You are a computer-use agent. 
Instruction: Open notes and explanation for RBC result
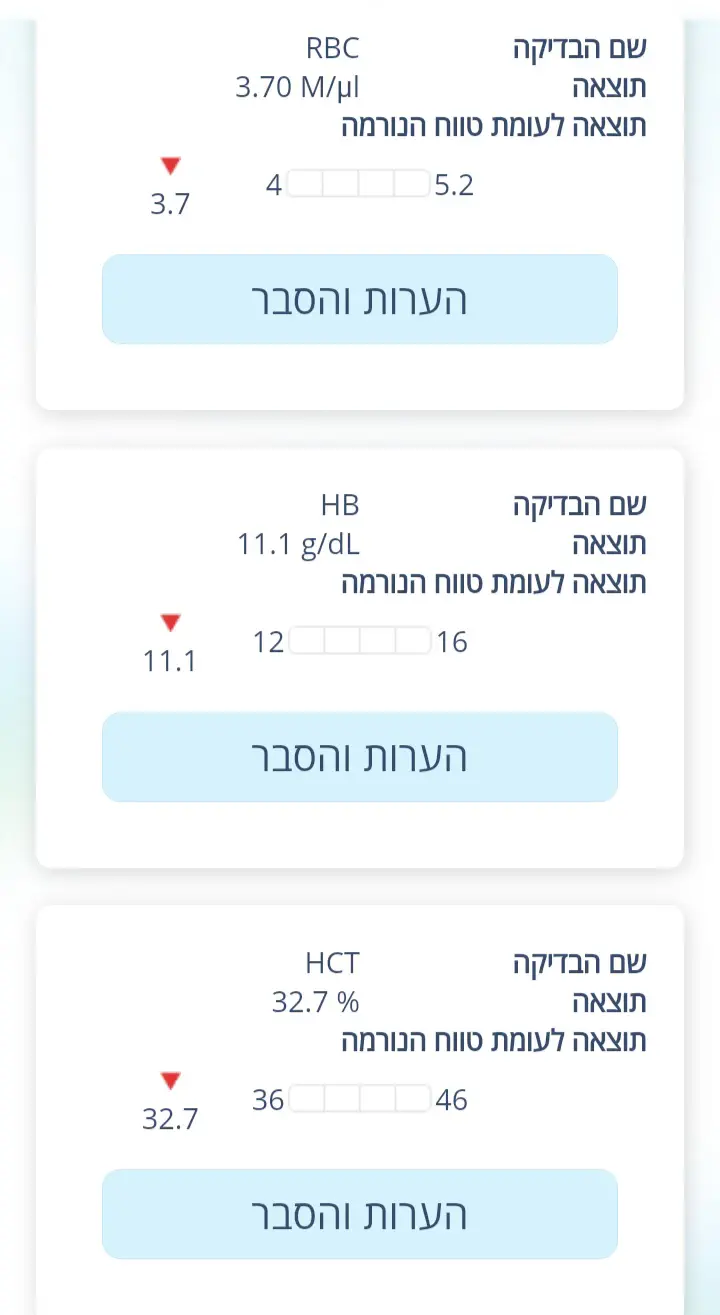click(x=359, y=299)
